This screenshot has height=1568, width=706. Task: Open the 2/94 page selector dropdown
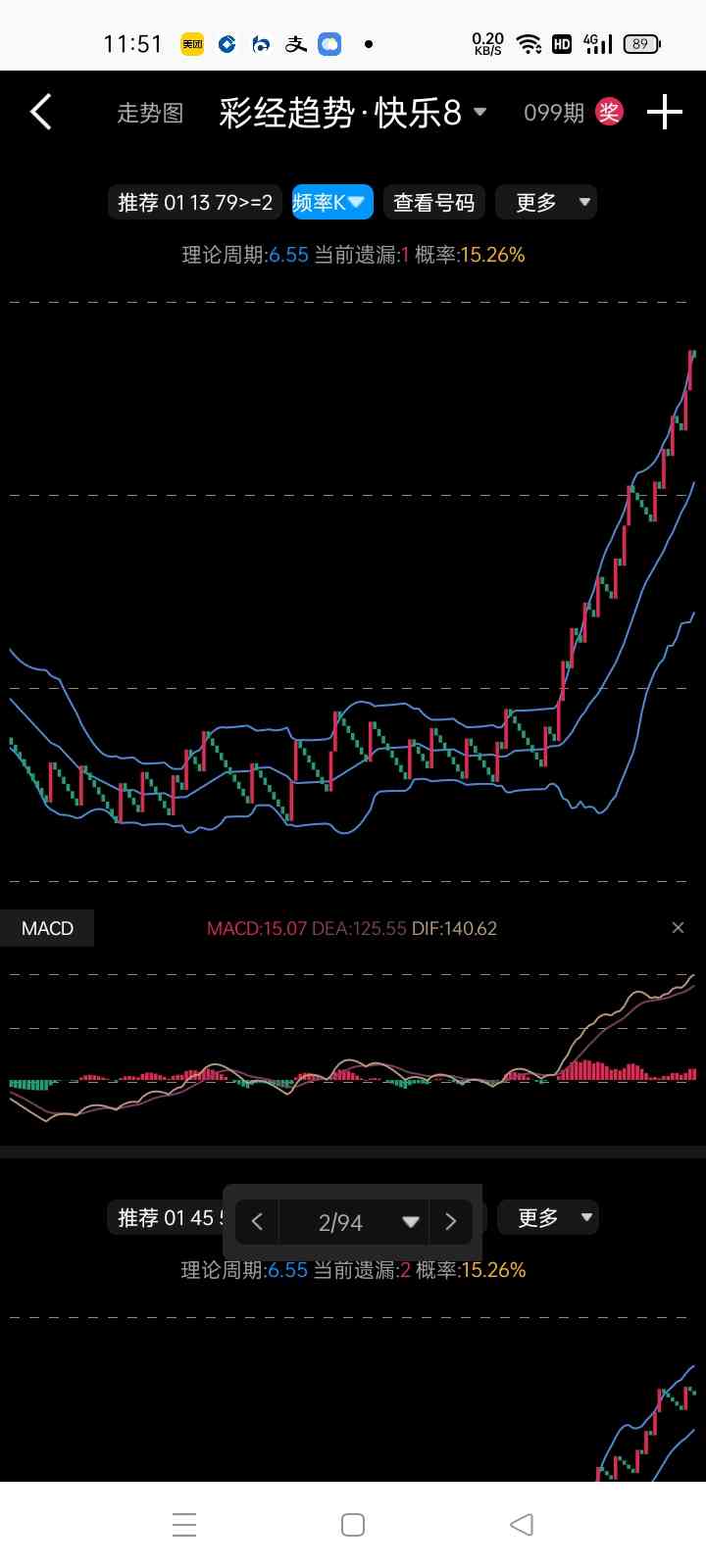[x=354, y=1221]
